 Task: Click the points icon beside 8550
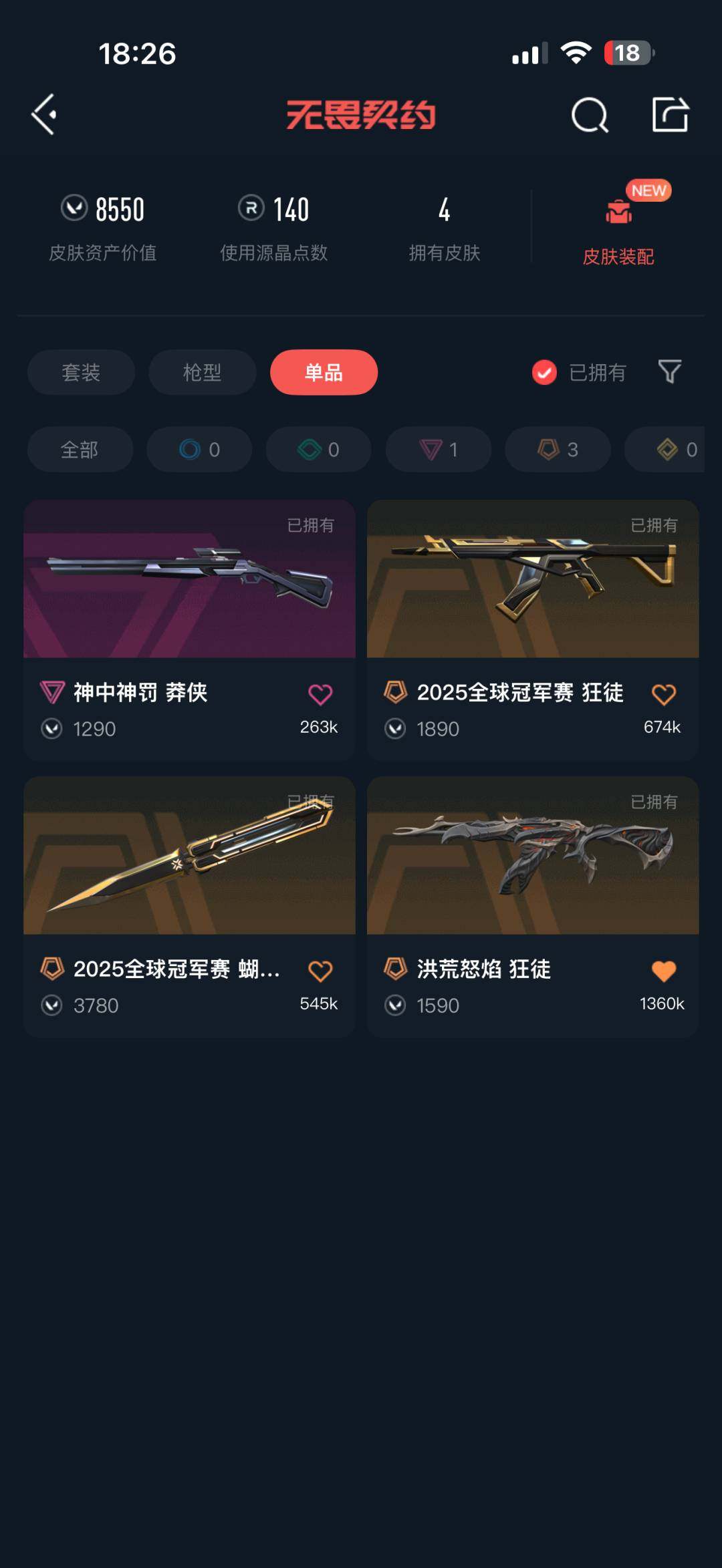(x=76, y=209)
